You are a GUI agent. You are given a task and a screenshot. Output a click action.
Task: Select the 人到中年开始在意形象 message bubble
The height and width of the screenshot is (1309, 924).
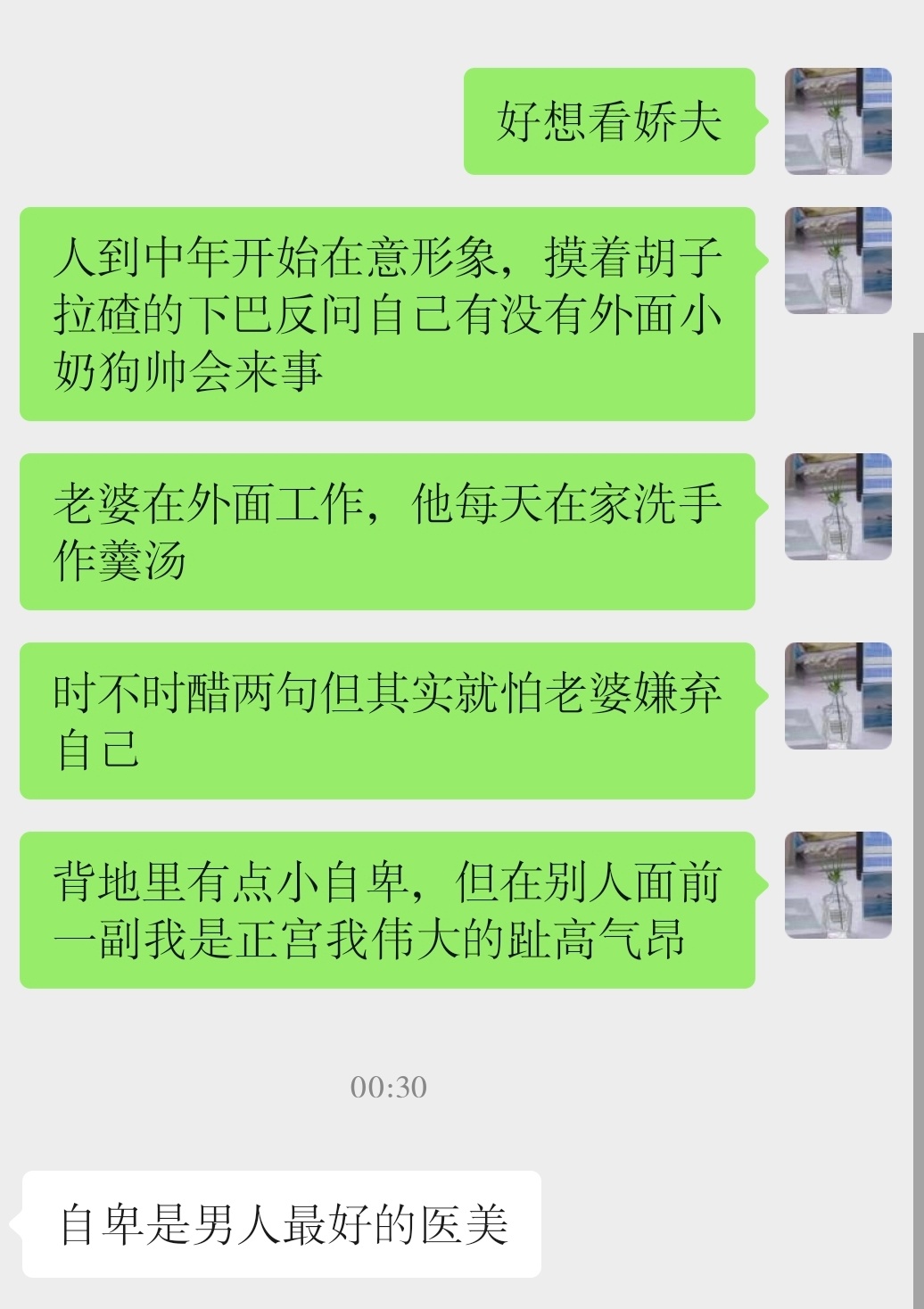point(387,312)
